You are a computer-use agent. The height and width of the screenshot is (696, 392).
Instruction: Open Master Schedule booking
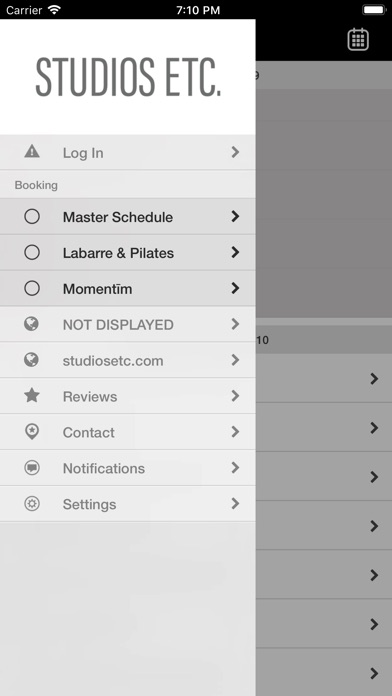pos(127,217)
